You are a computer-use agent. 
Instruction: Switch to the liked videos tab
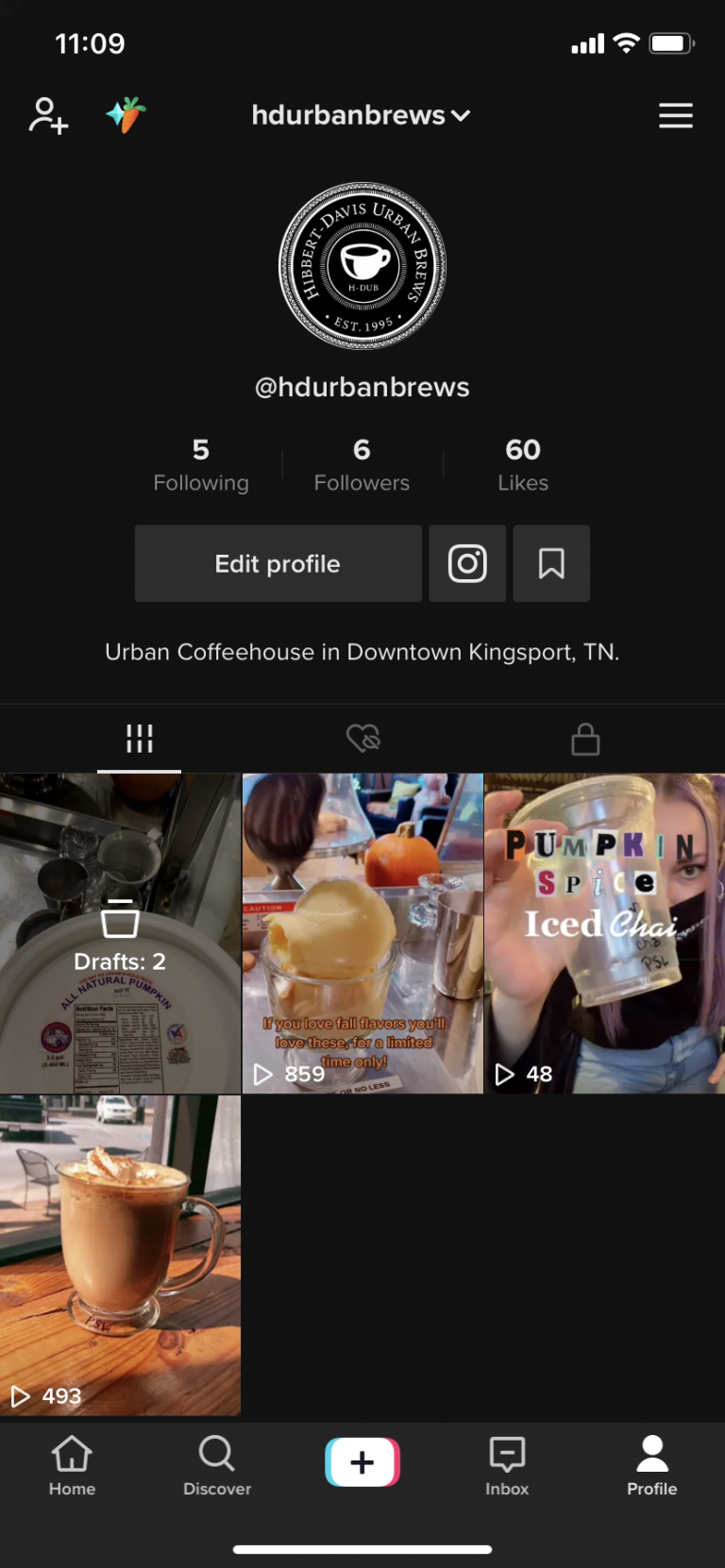click(x=362, y=738)
